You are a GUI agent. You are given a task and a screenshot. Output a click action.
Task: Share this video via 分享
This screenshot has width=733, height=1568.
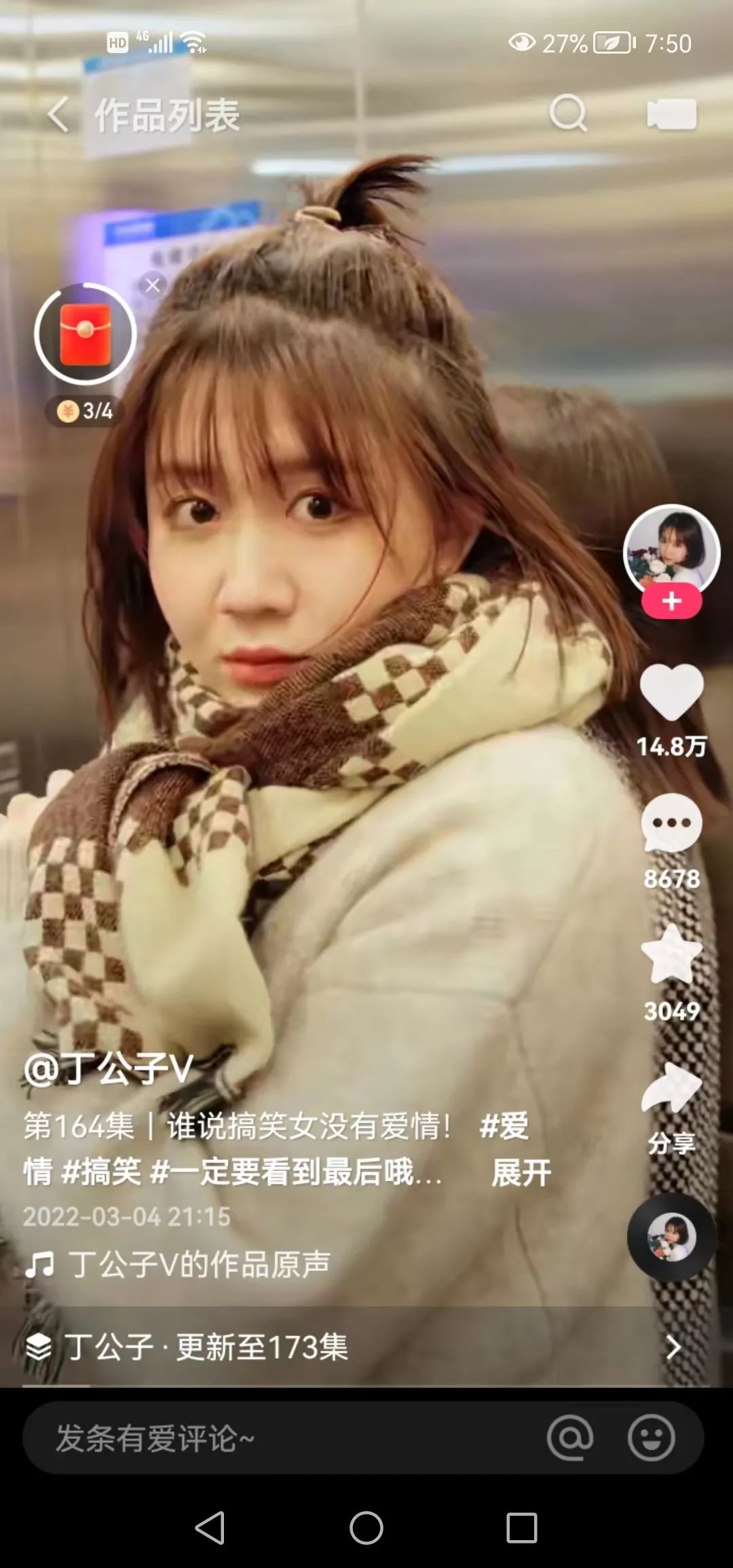coord(671,1089)
